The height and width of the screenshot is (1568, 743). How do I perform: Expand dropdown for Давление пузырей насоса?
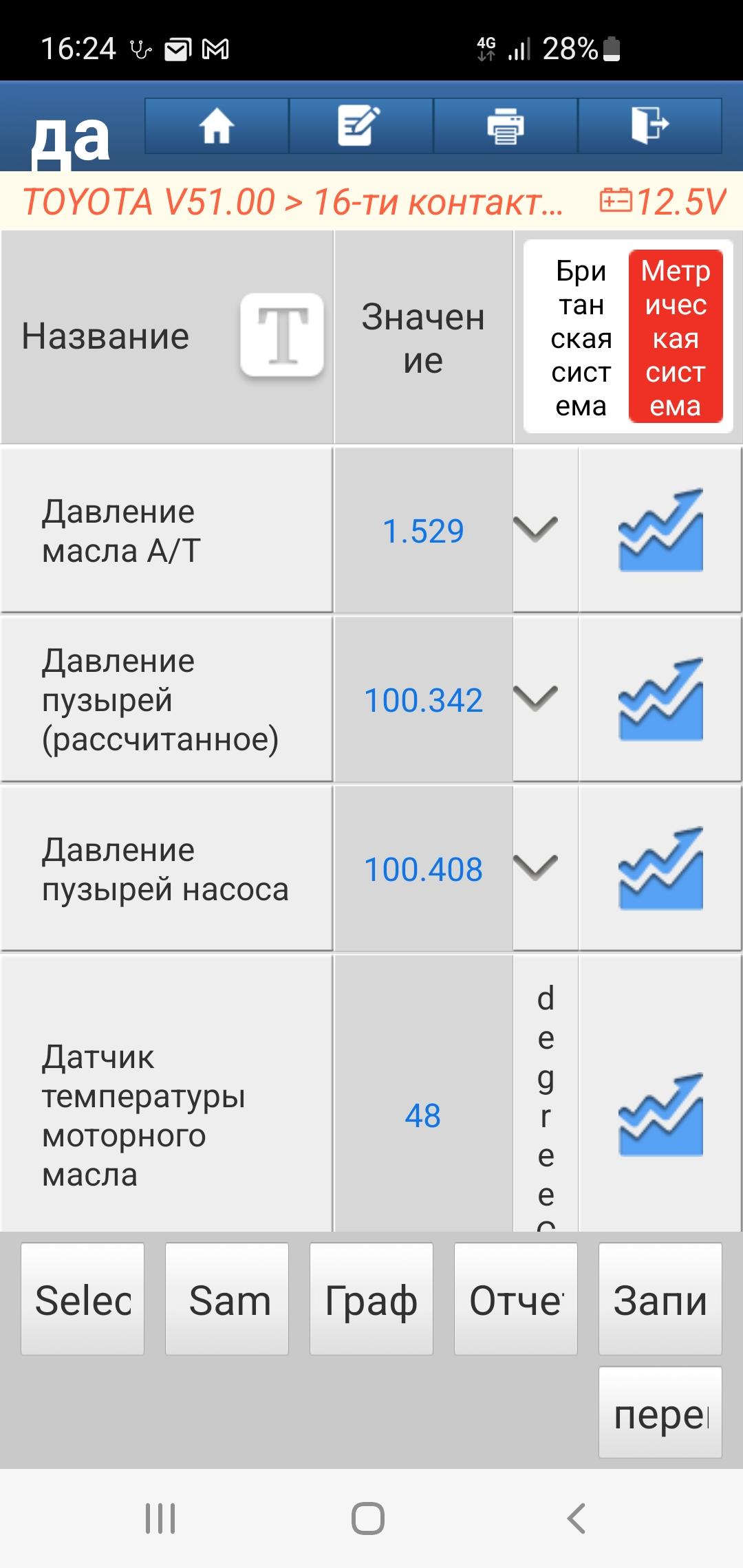click(536, 867)
